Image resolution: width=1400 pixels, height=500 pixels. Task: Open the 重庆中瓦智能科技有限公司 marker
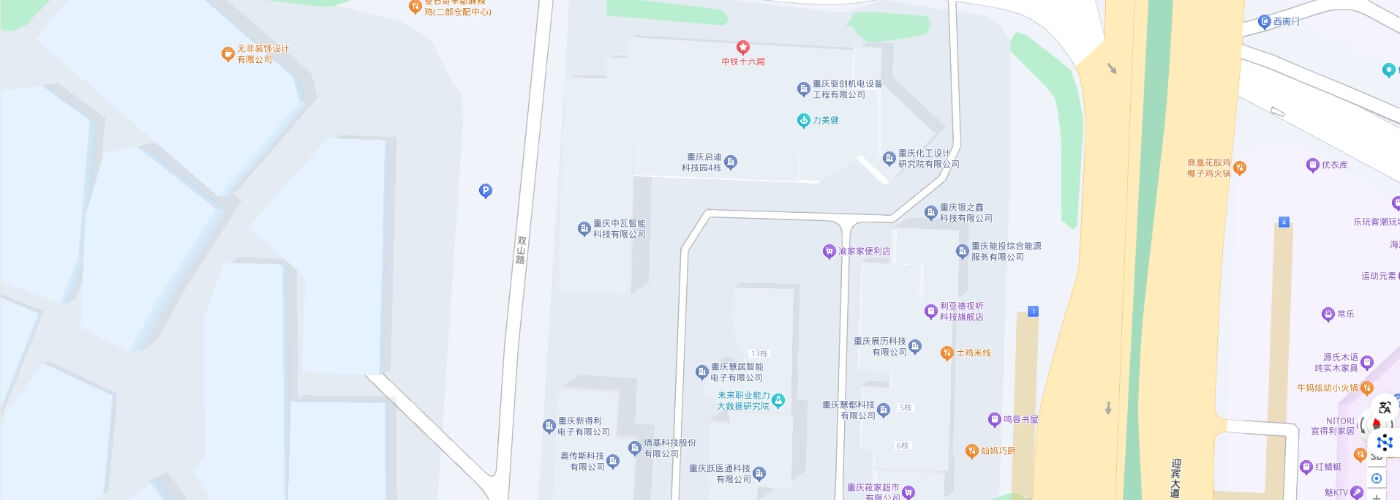click(584, 229)
